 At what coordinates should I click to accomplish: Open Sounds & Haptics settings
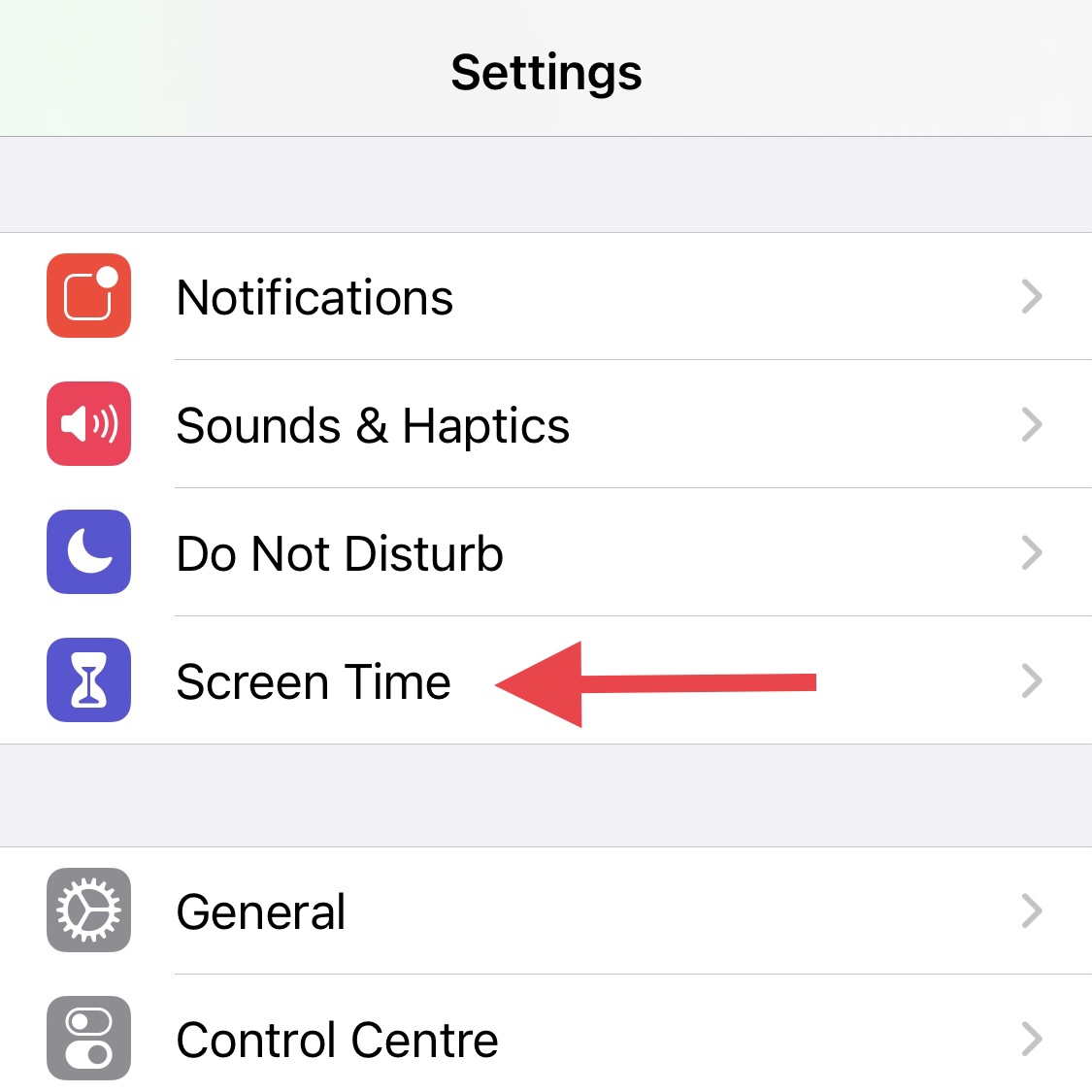373,425
